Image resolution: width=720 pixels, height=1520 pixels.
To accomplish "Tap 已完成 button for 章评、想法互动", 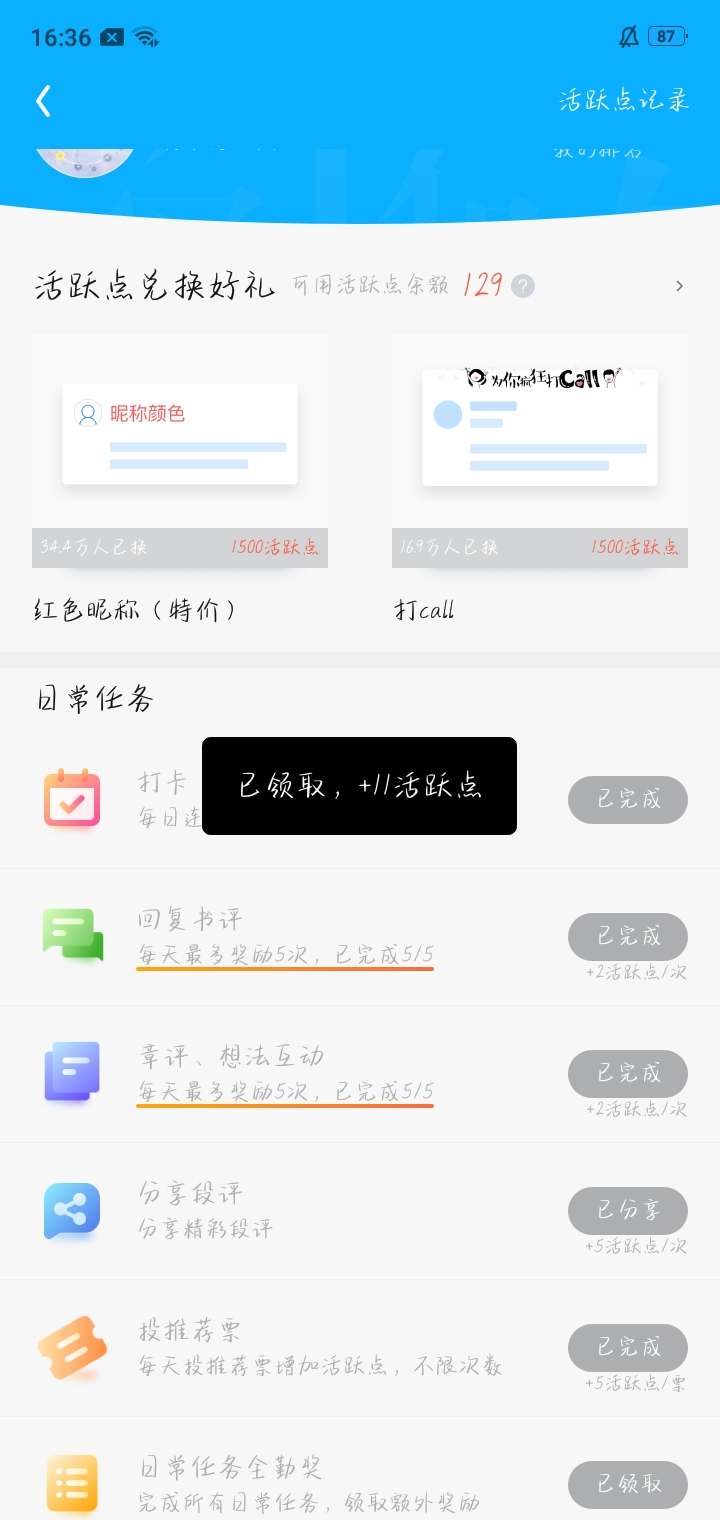I will (x=628, y=1074).
